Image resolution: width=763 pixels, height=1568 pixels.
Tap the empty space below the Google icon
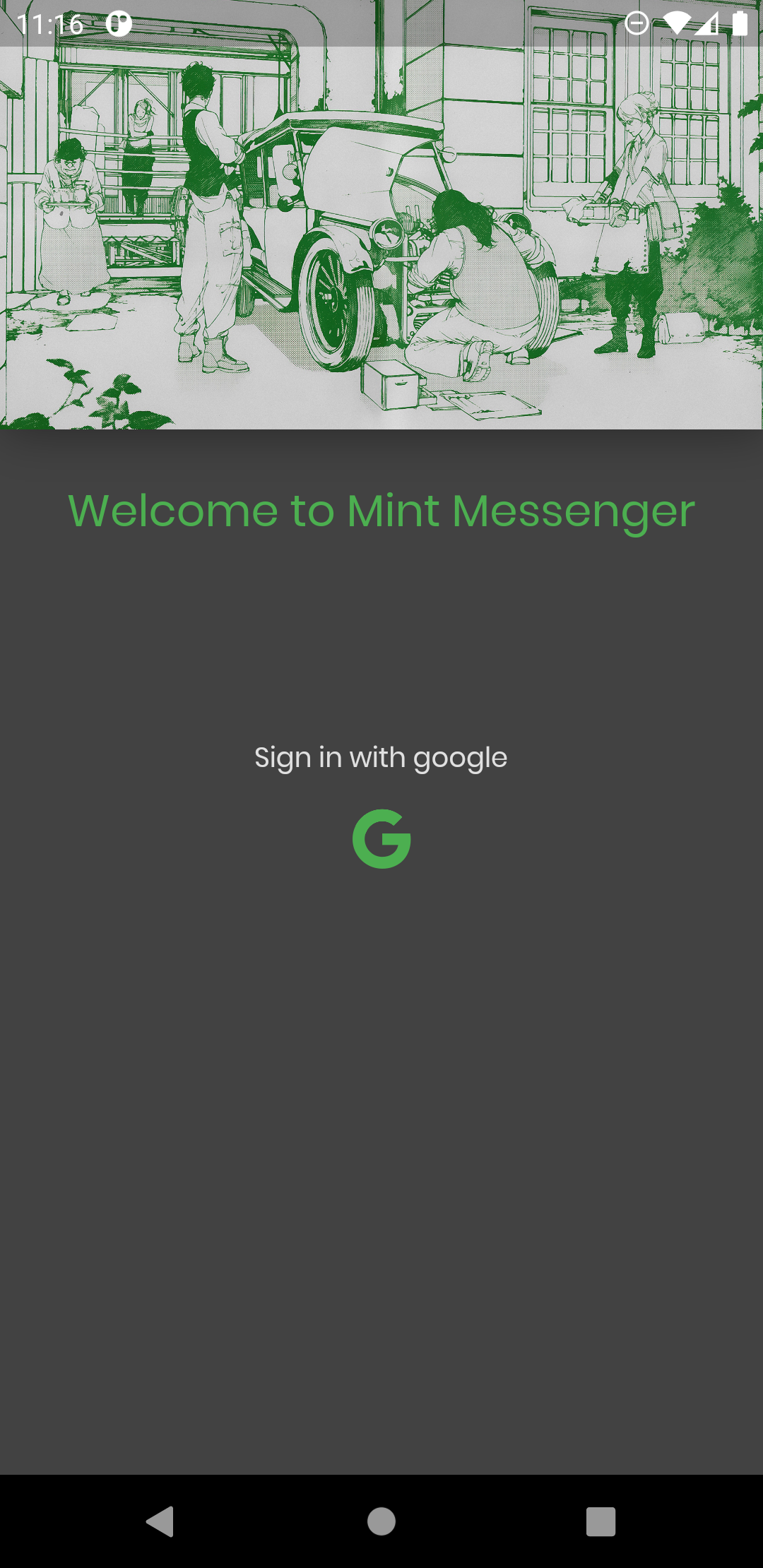click(x=381, y=1059)
